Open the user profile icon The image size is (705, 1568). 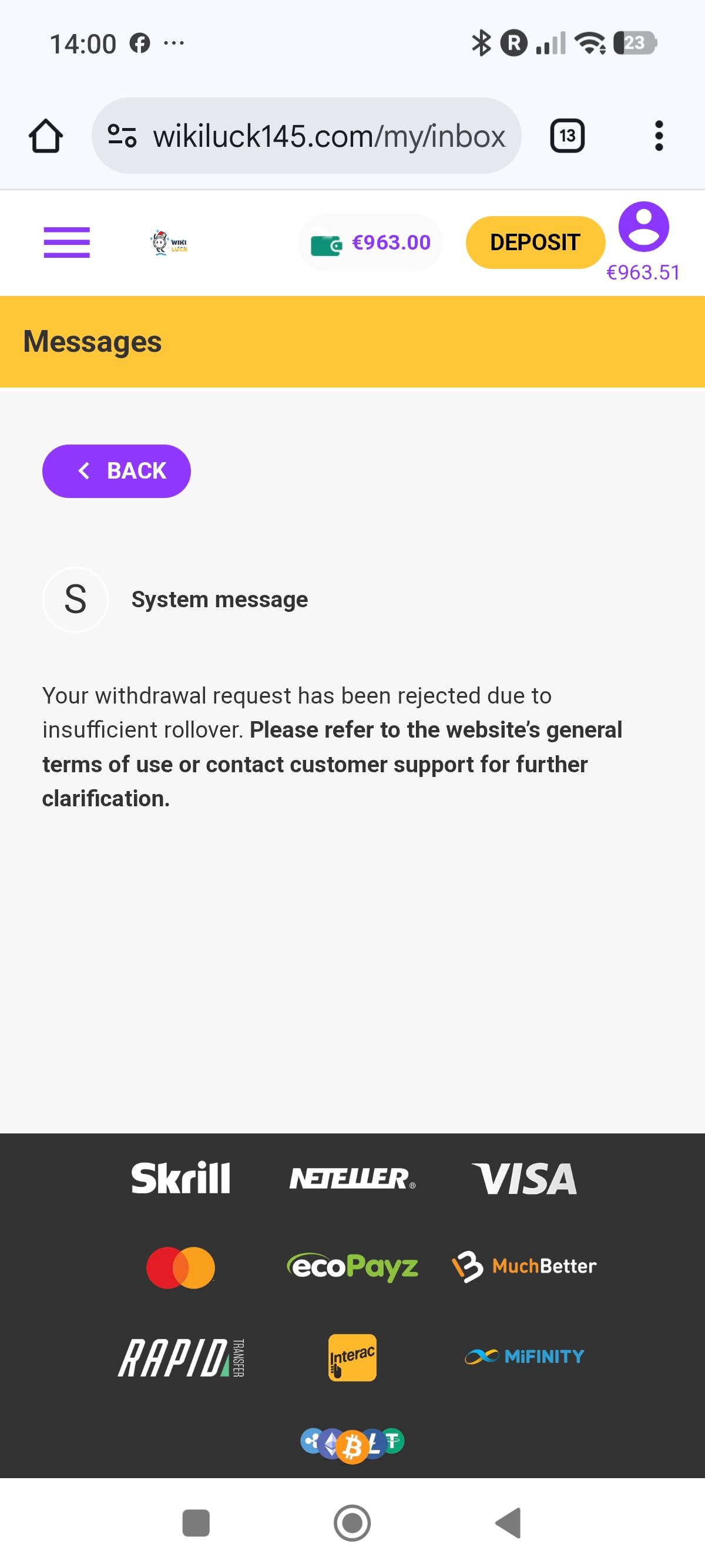pos(643,227)
